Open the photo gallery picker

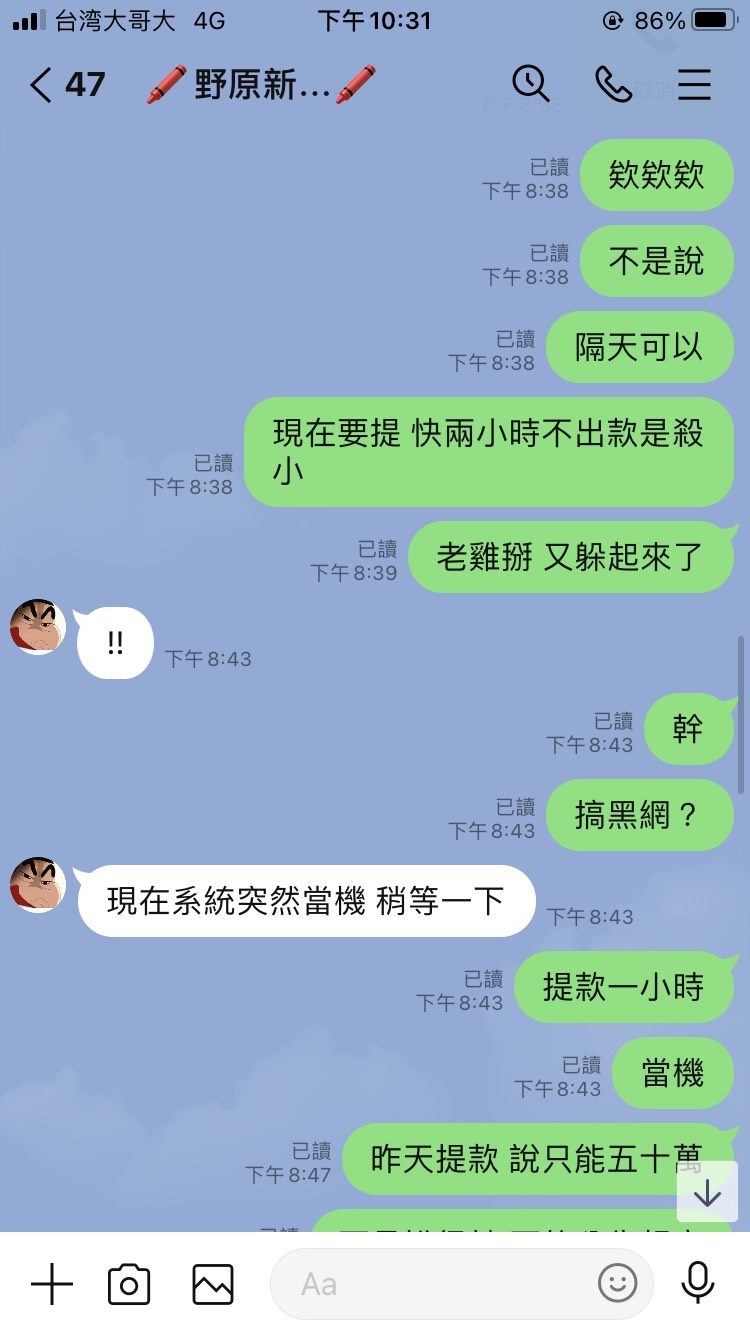click(213, 1284)
